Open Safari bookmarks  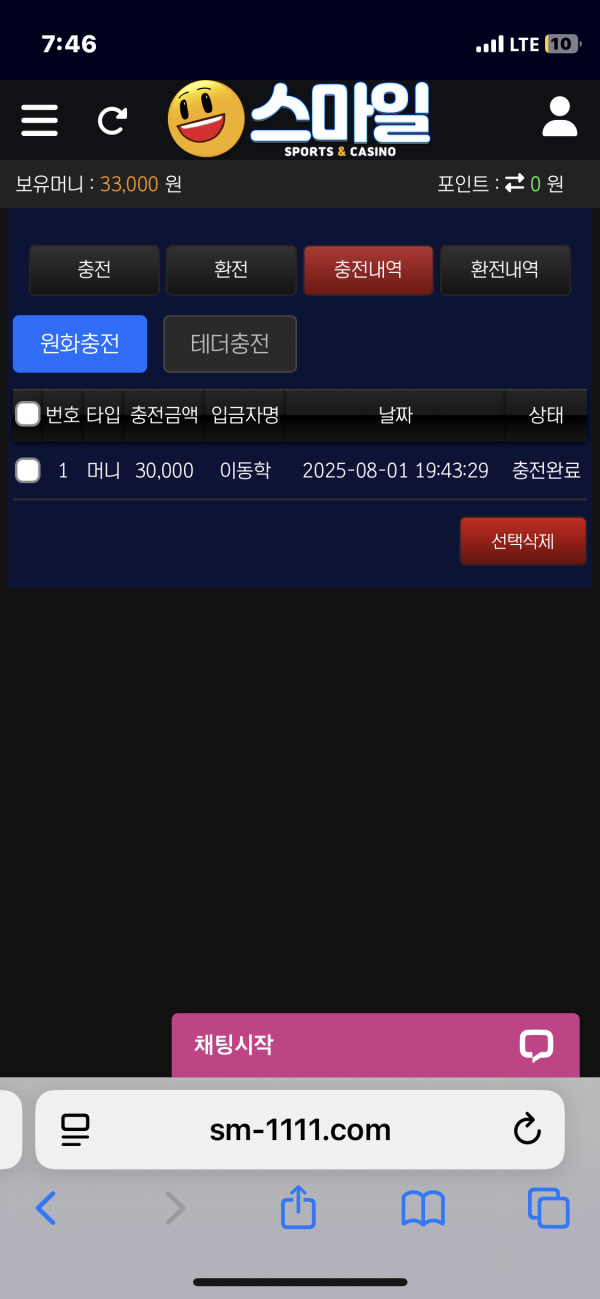click(423, 1209)
